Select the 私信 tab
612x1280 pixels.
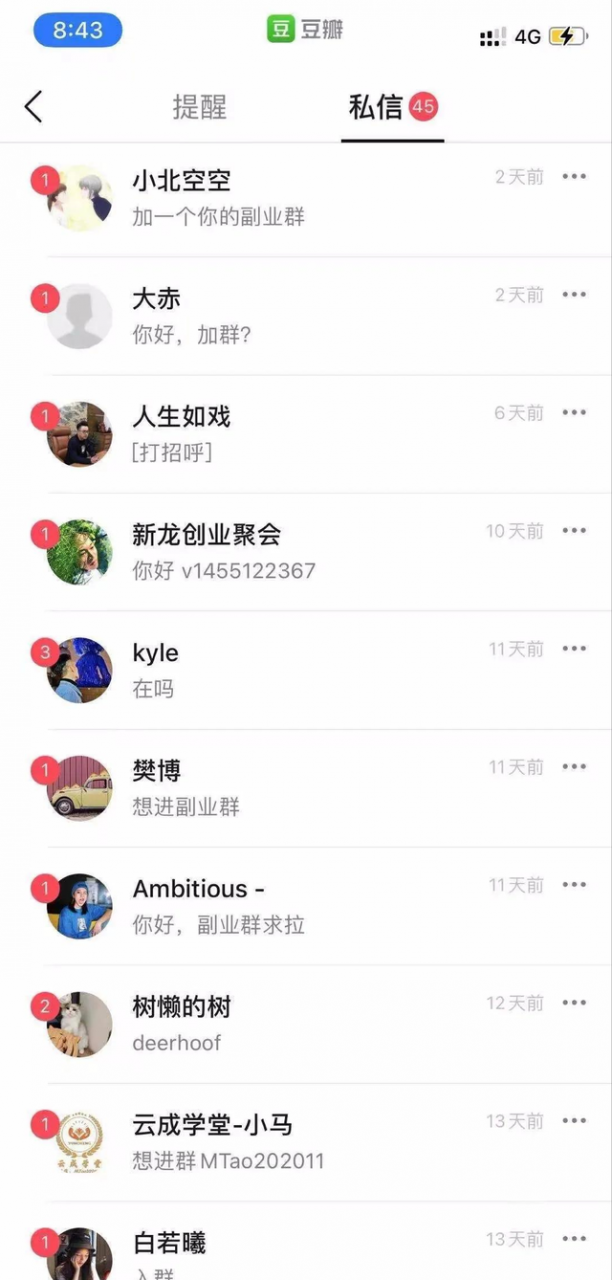[377, 107]
